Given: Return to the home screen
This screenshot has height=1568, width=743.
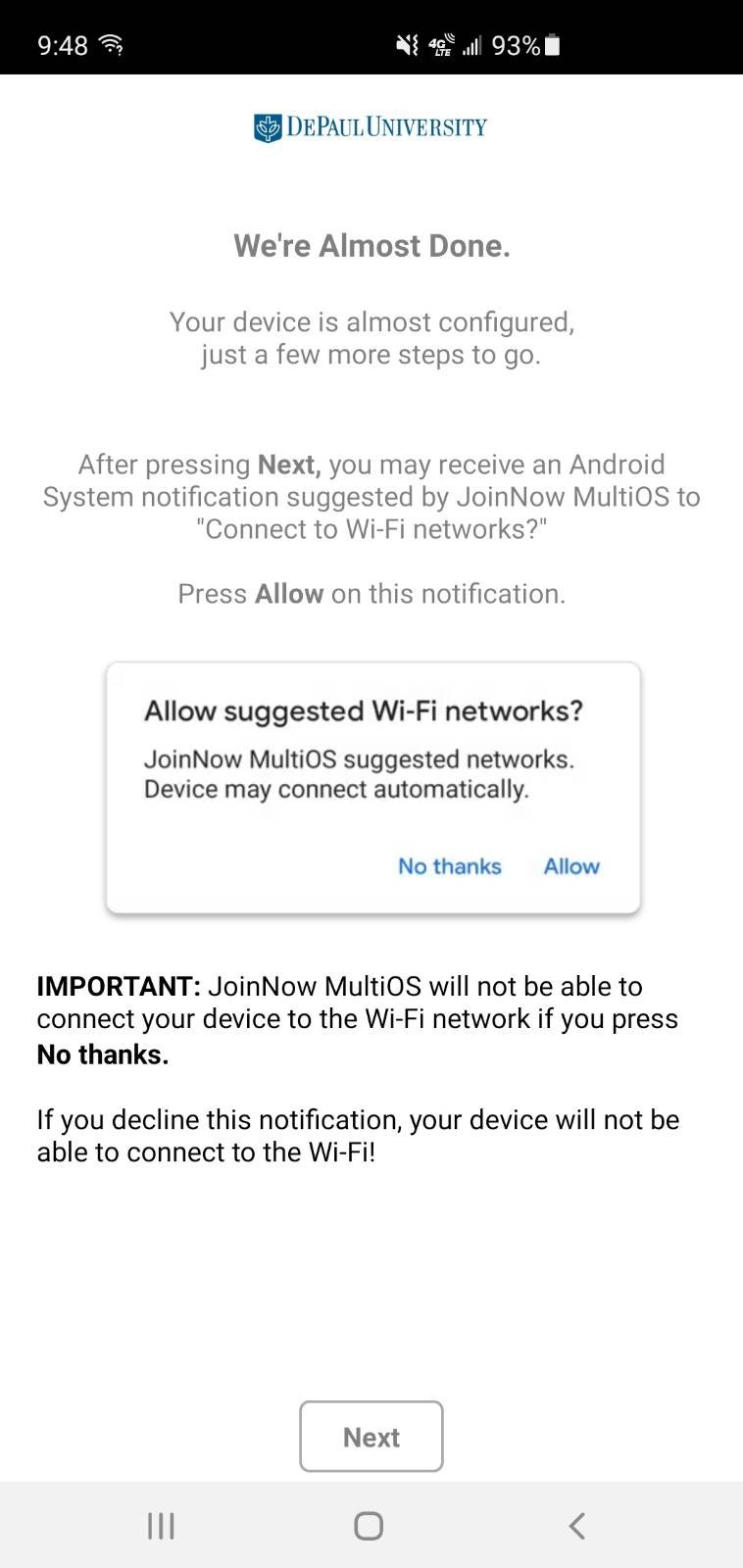Looking at the screenshot, I should [x=369, y=1526].
